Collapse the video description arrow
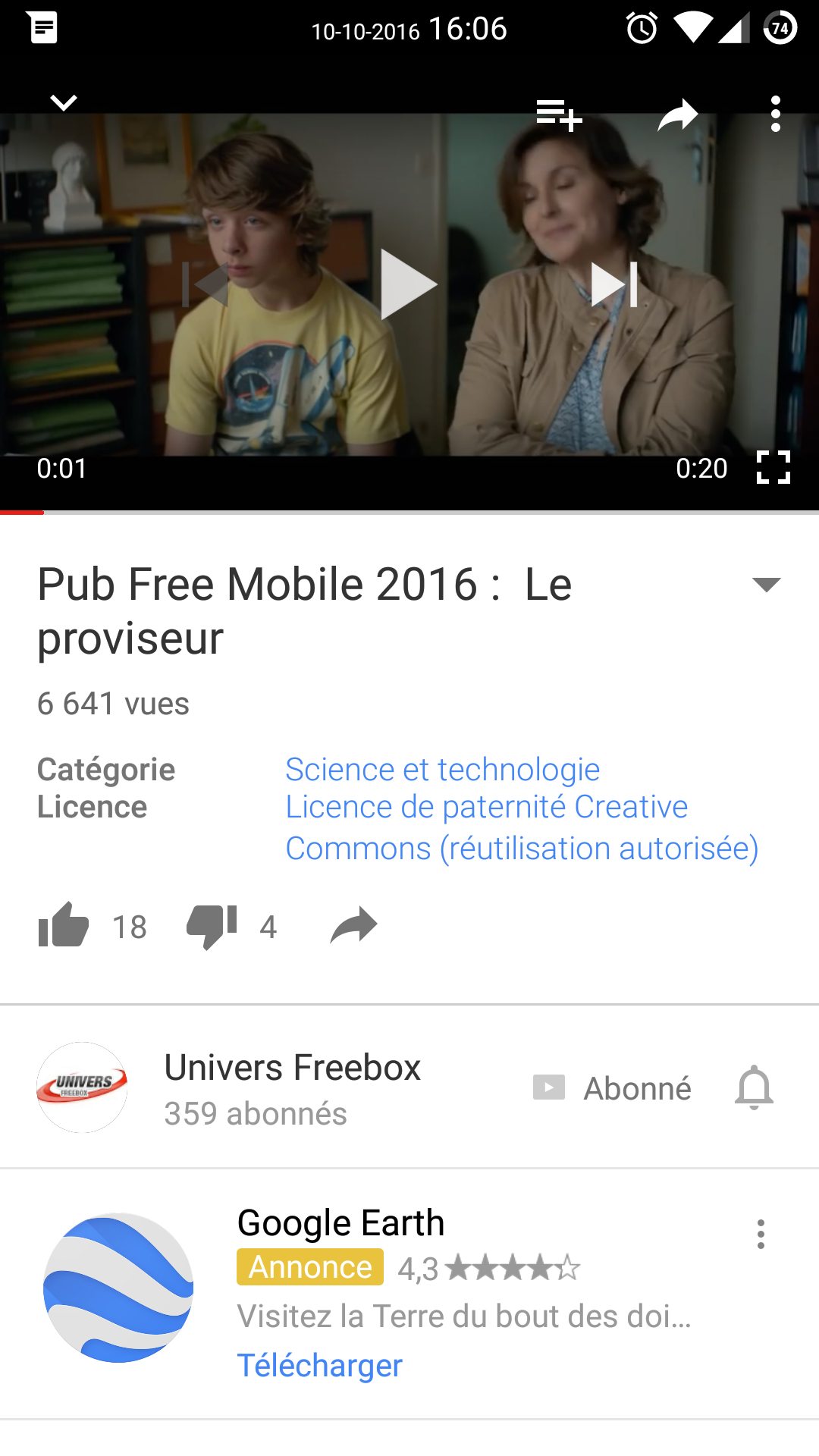The image size is (819, 1456). [x=766, y=584]
